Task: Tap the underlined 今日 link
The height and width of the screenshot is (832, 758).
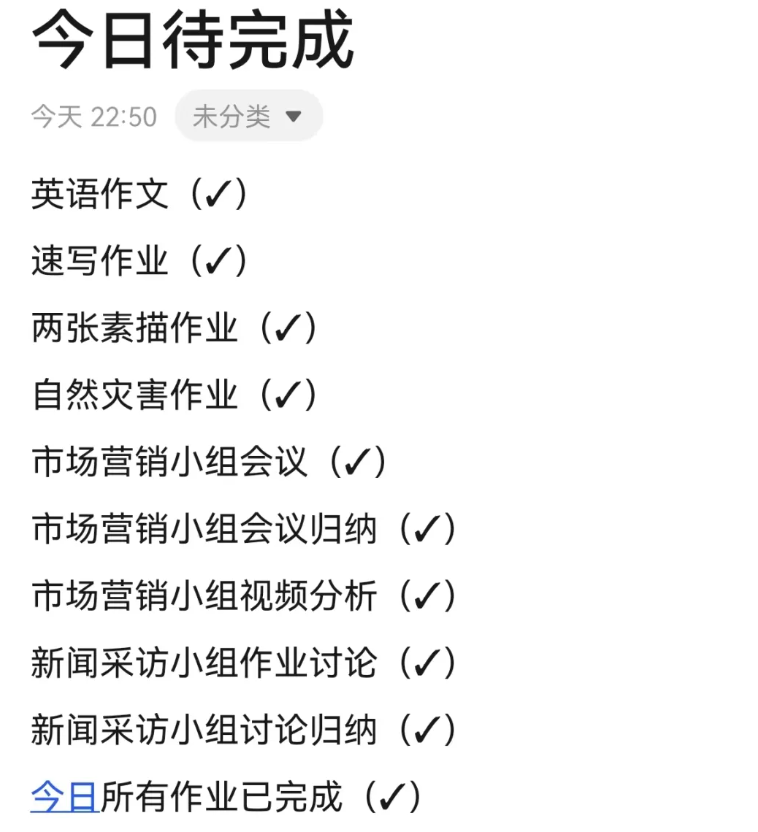Action: (64, 797)
